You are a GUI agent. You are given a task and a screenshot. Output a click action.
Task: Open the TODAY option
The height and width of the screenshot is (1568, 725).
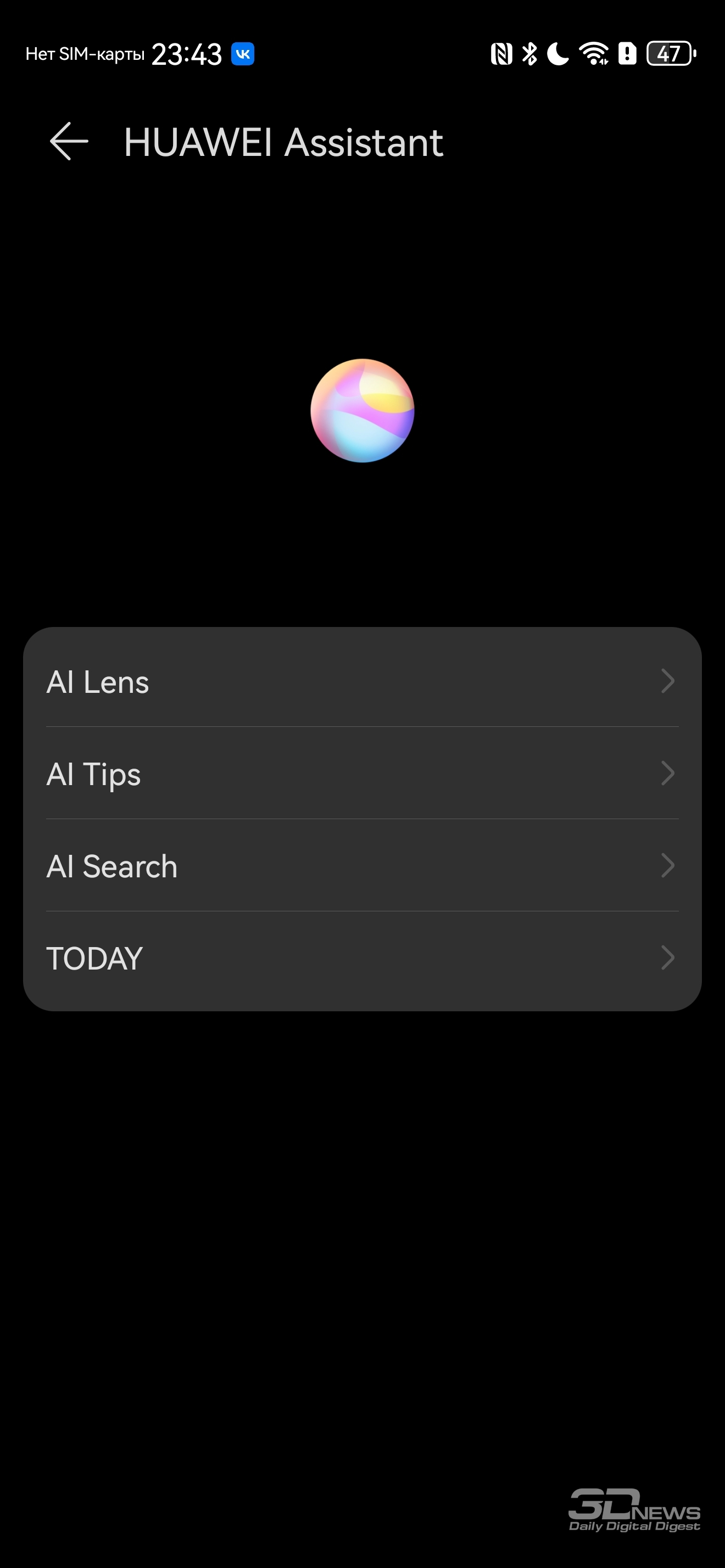point(361,958)
